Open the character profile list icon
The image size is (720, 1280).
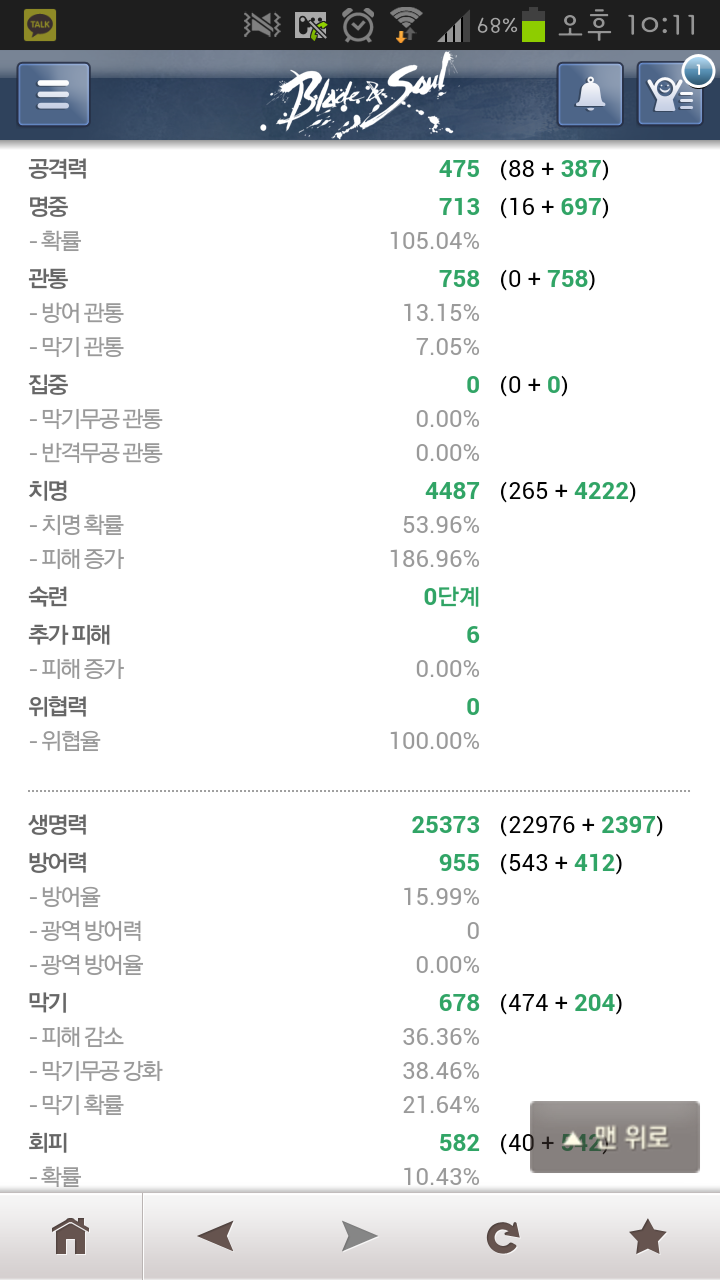click(x=670, y=94)
